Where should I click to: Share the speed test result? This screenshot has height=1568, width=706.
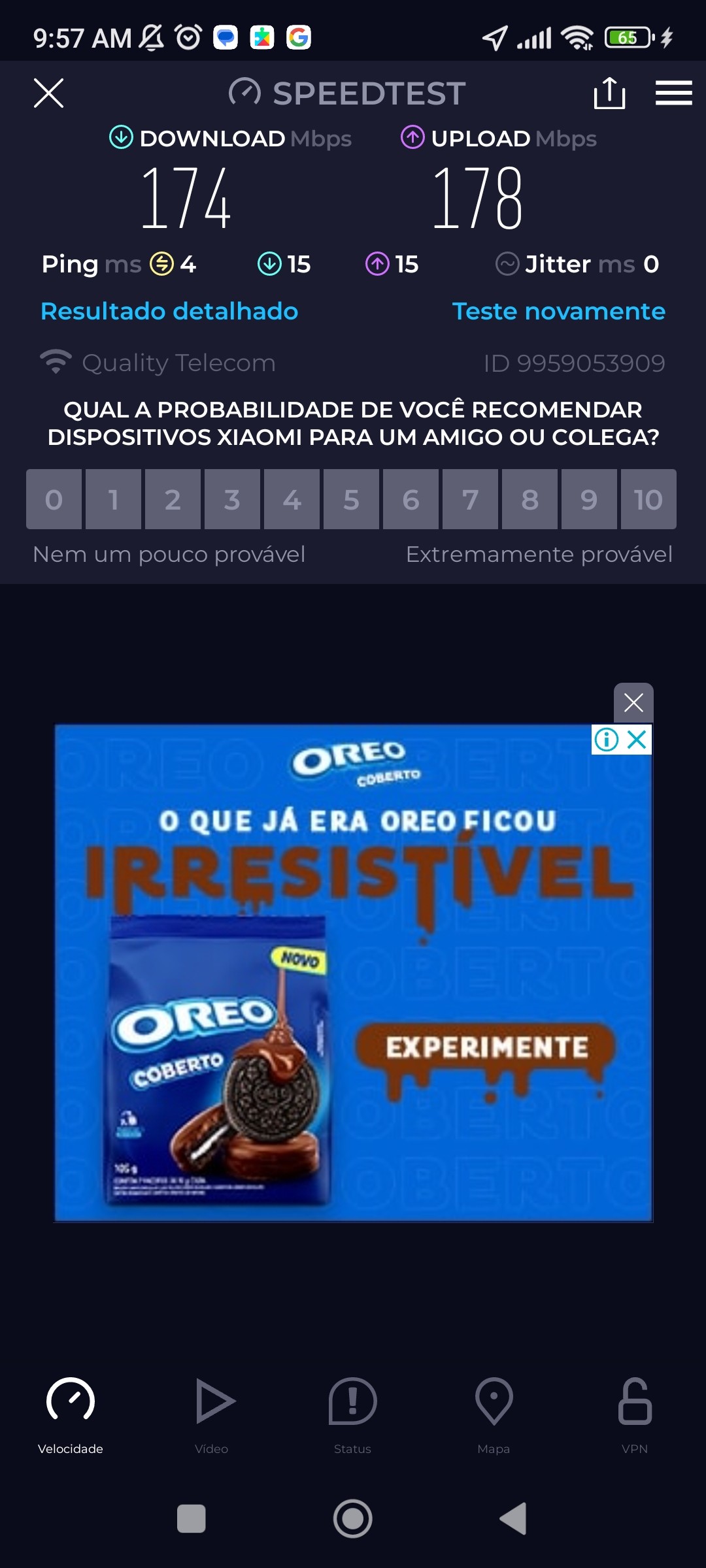(609, 93)
